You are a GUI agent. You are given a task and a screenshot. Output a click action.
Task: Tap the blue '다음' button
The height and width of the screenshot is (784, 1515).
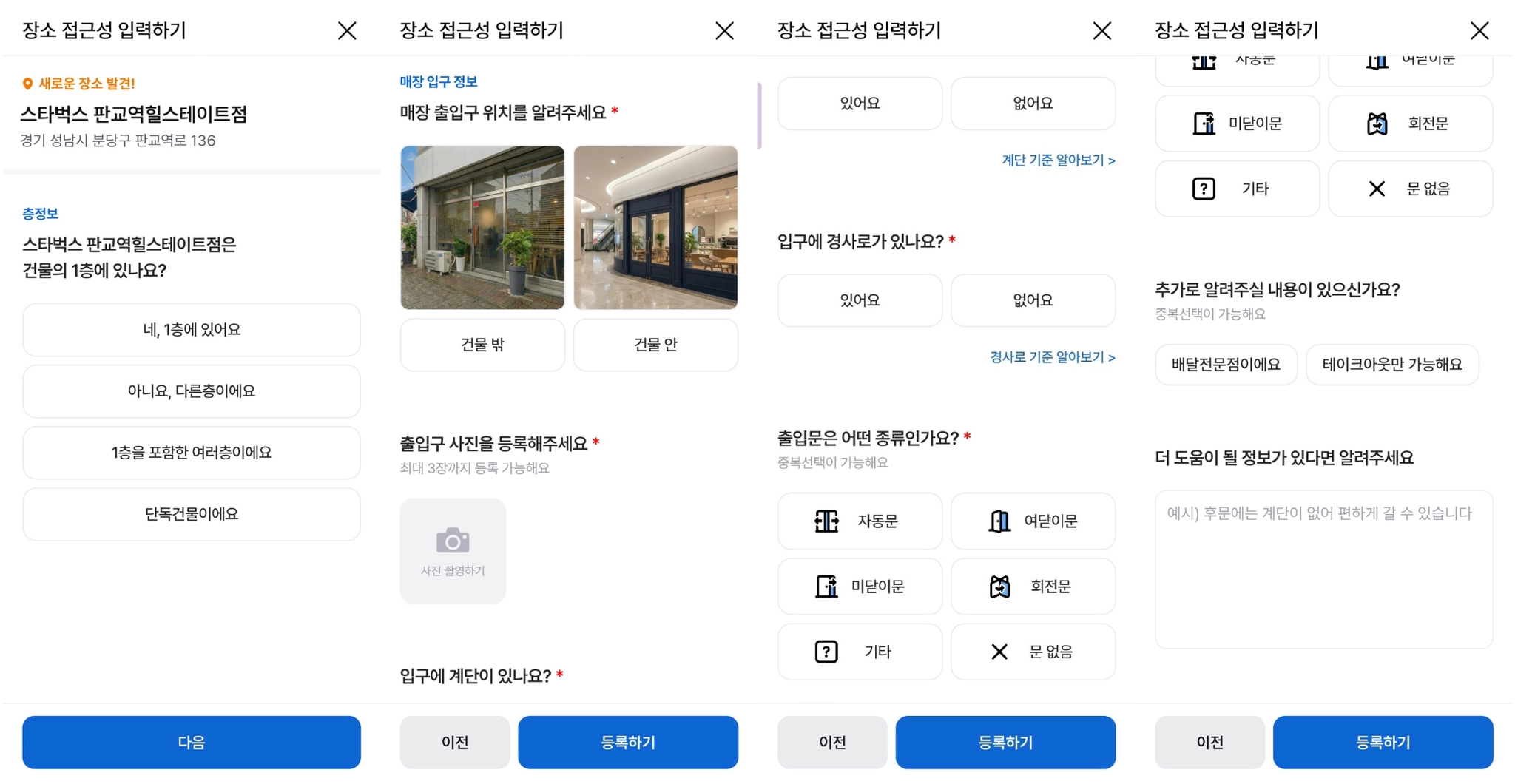tap(191, 742)
